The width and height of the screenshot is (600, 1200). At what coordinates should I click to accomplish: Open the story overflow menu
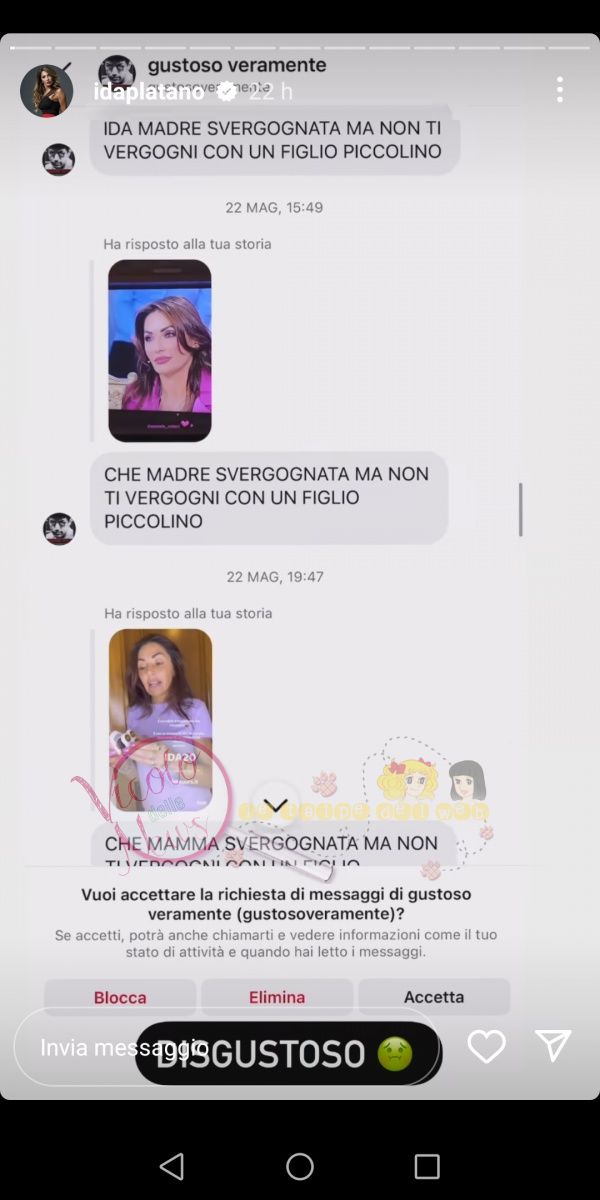[559, 90]
